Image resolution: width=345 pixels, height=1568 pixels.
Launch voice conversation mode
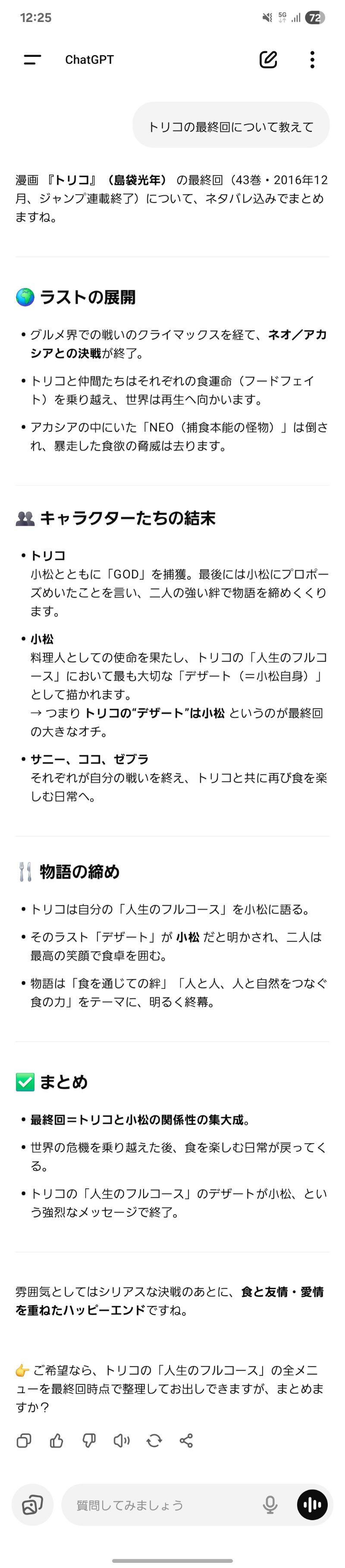click(x=312, y=1505)
